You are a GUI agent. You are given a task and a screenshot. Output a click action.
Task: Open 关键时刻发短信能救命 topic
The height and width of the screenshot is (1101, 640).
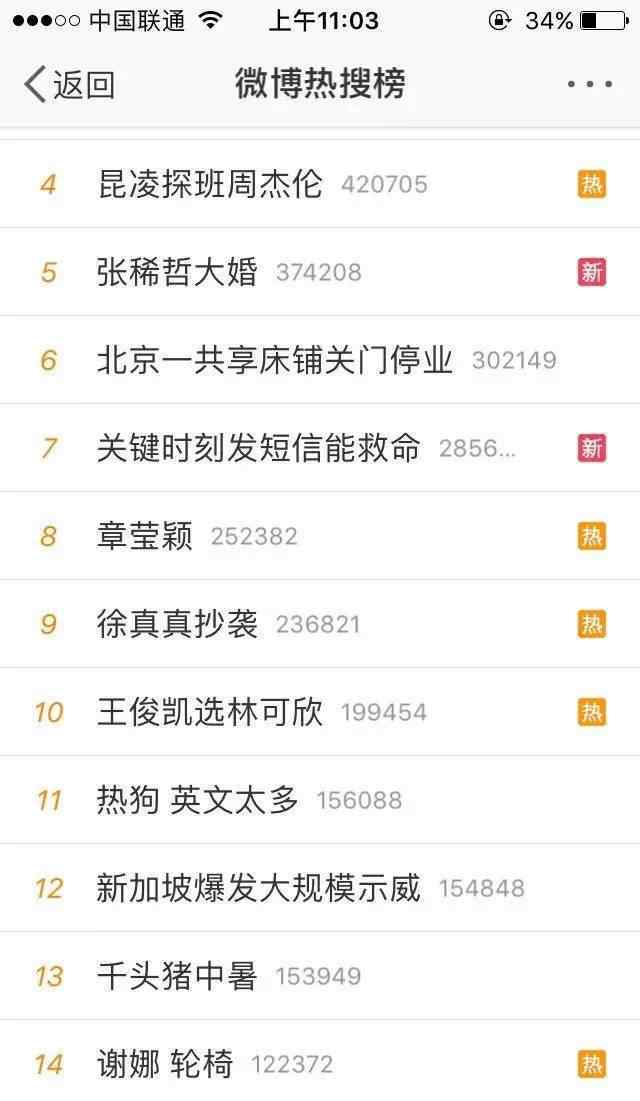[320, 448]
